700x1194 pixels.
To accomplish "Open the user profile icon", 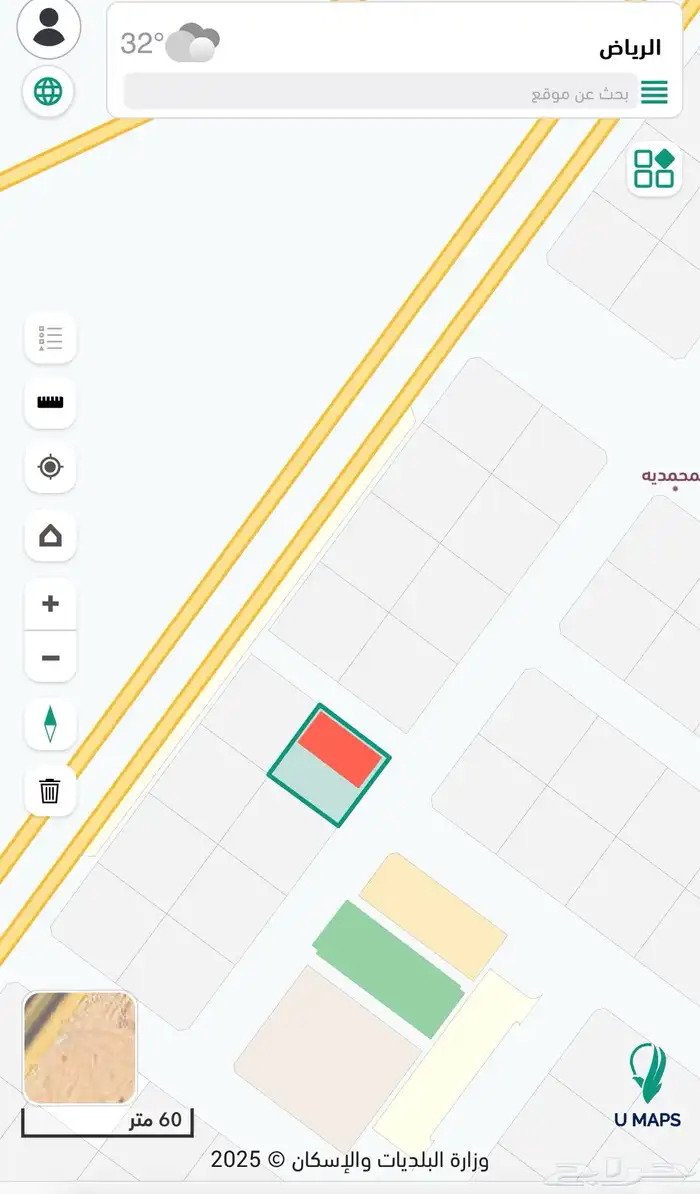I will (48, 28).
